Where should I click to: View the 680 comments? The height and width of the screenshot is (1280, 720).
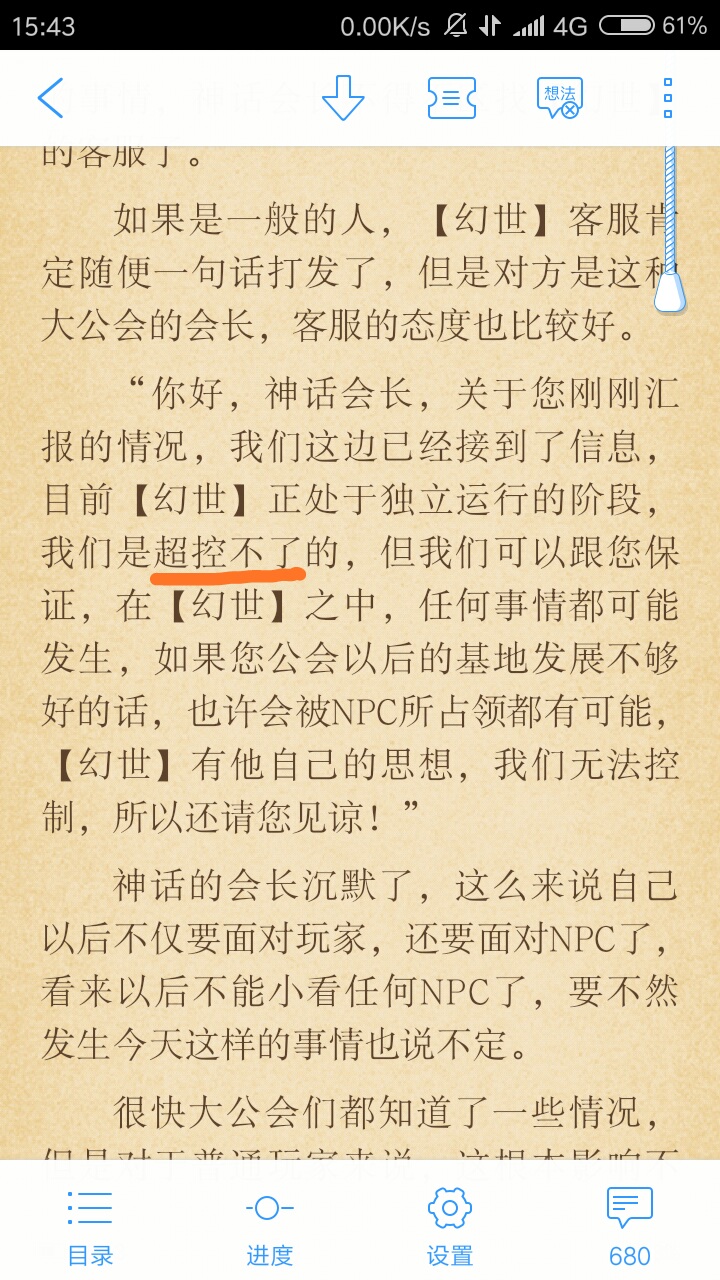tap(630, 1227)
